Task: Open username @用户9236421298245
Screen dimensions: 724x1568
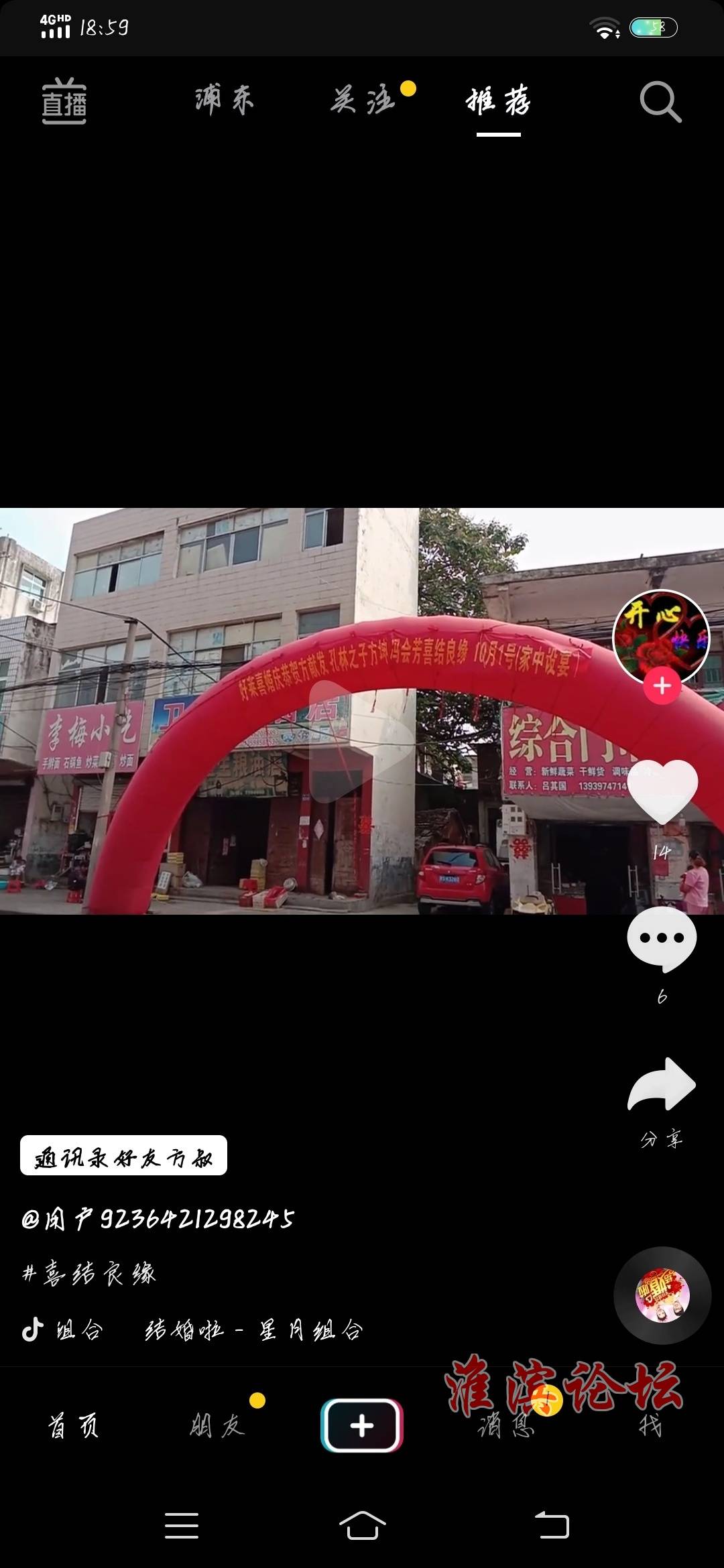Action: pyautogui.click(x=158, y=1219)
